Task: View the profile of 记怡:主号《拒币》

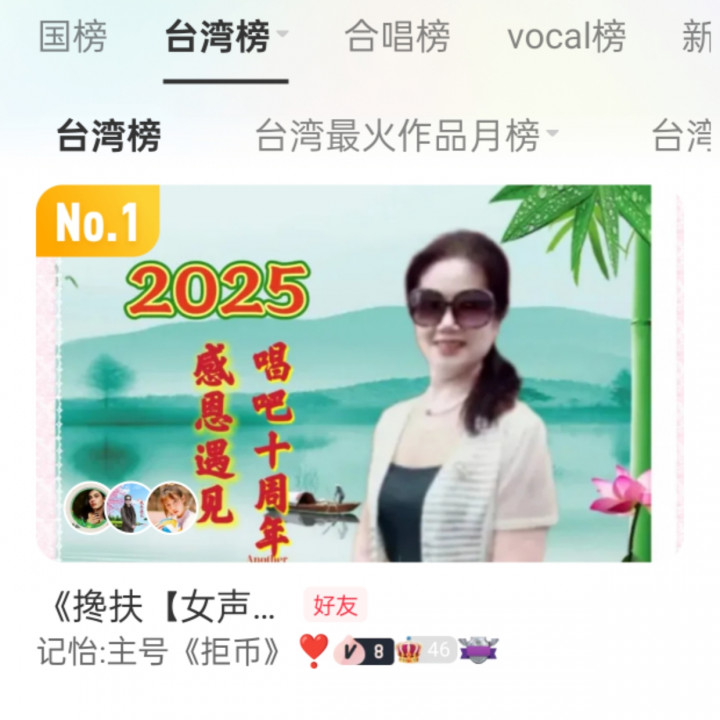Action: point(160,650)
